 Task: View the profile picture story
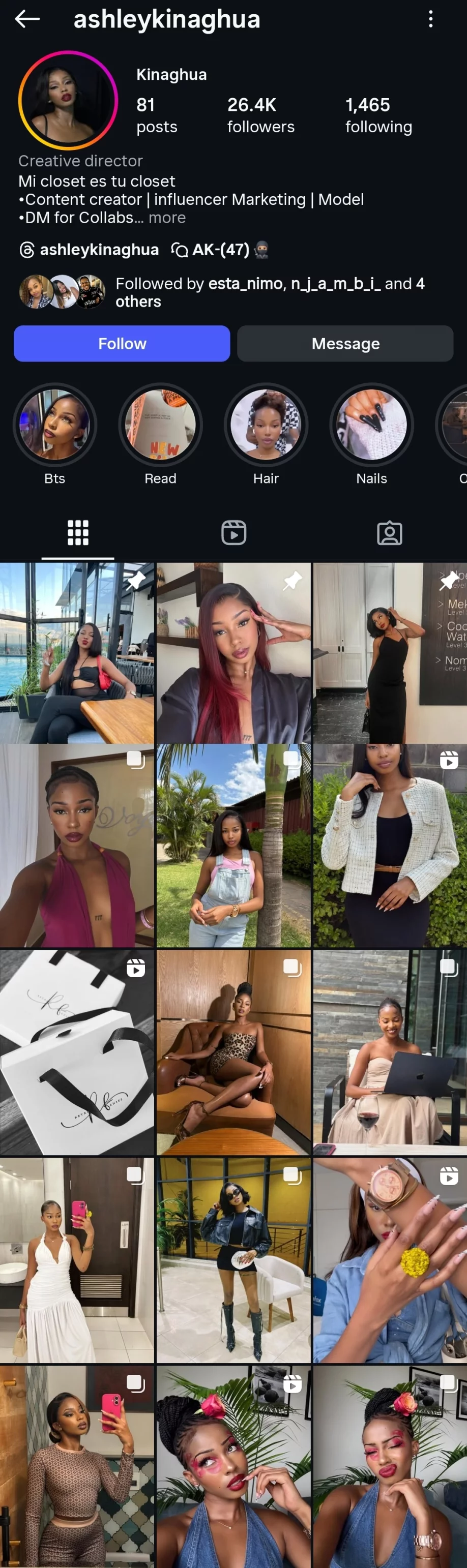(x=68, y=101)
